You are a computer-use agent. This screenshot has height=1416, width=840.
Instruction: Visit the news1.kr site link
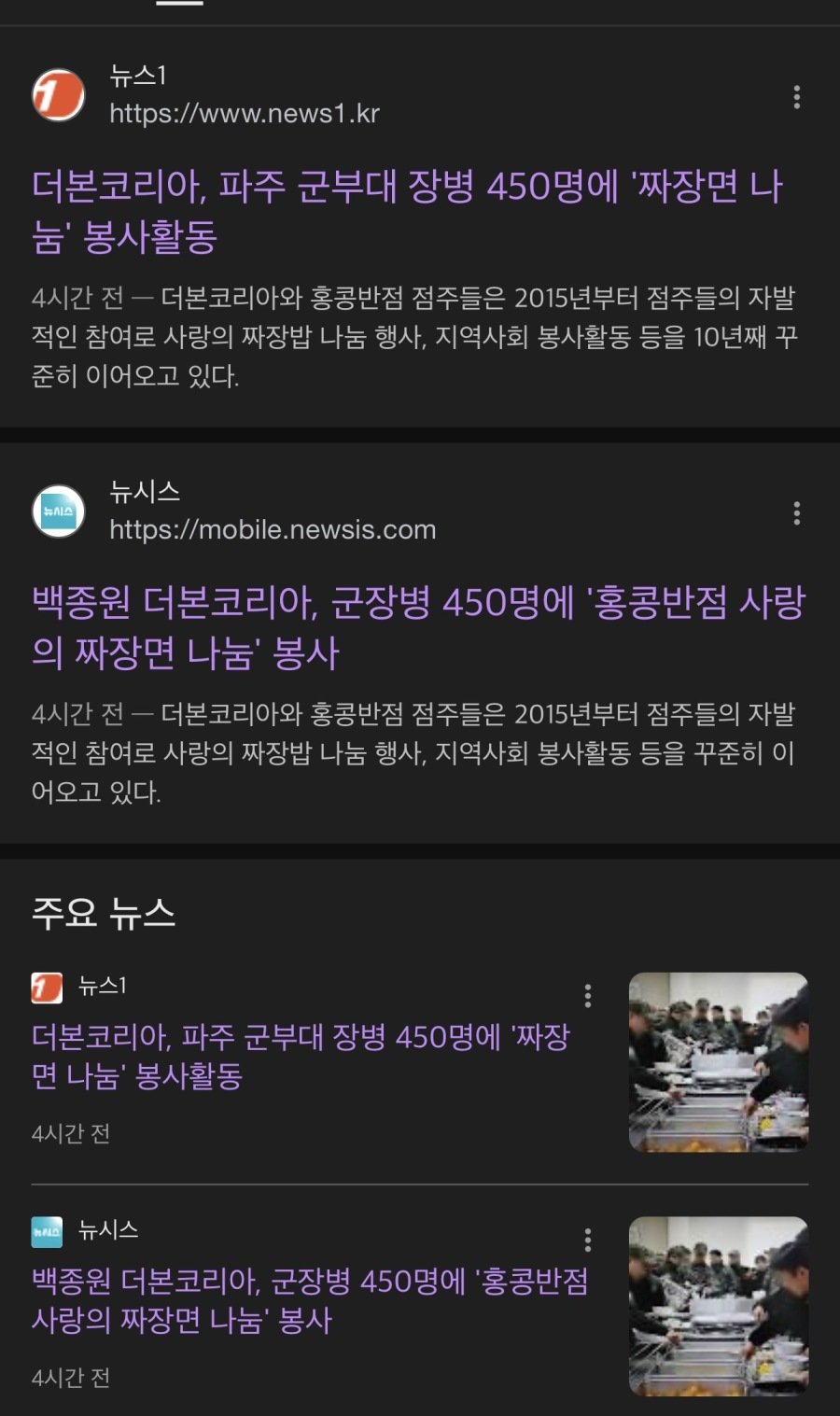[x=244, y=114]
